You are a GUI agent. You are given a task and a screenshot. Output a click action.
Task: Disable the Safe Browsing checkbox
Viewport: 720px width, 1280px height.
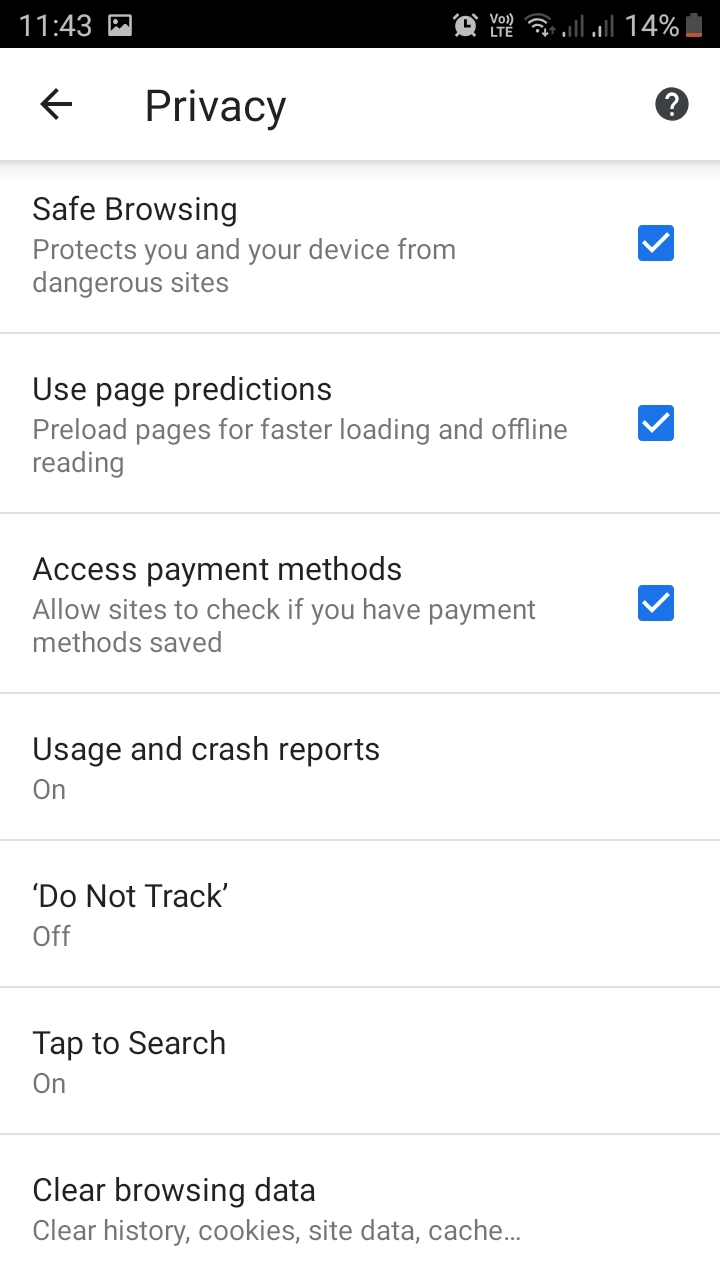point(655,243)
